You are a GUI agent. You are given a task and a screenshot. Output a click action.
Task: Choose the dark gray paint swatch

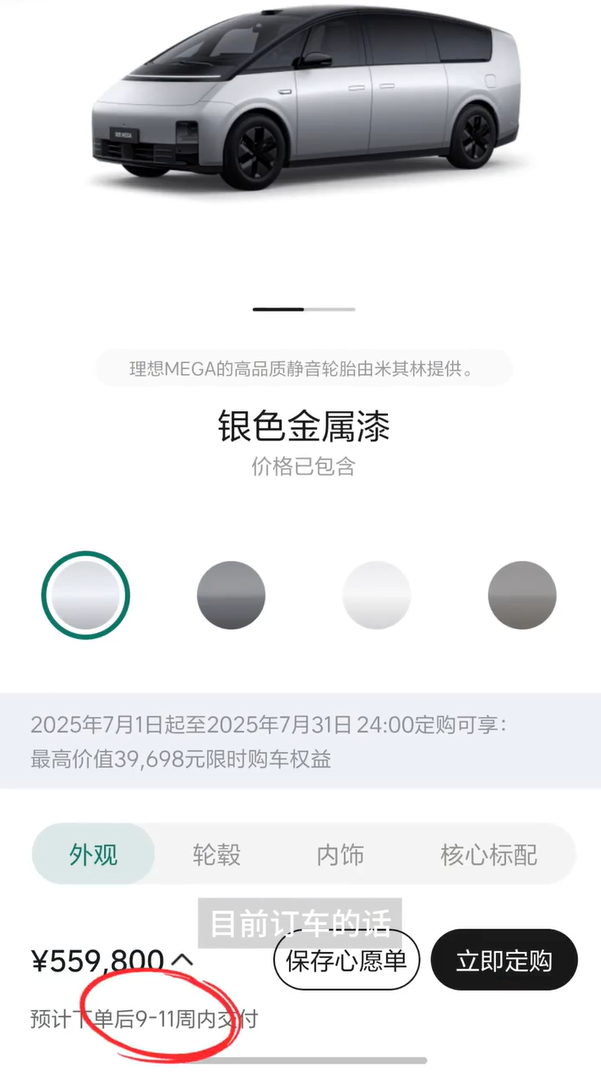tap(231, 595)
